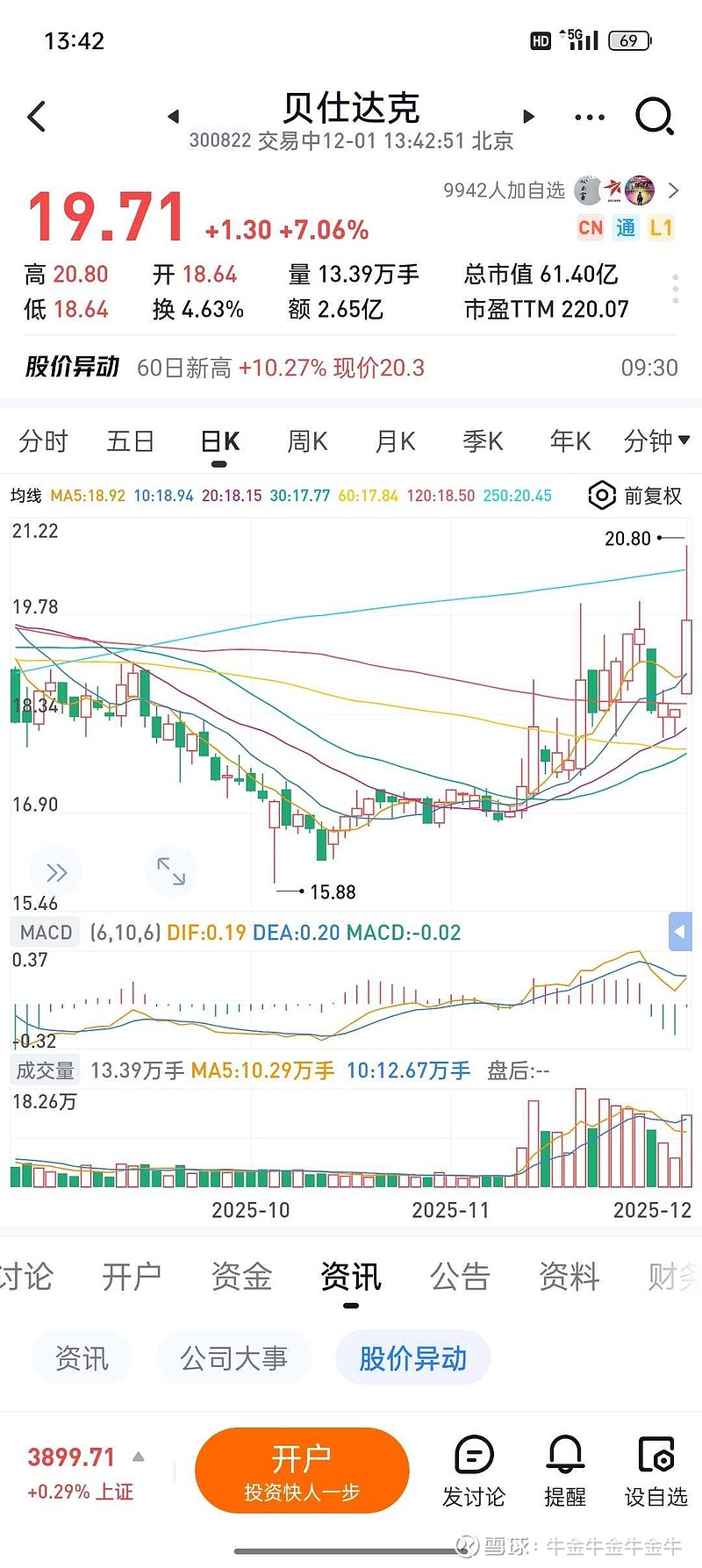Select the 月K chart tab
The image size is (702, 1568).
click(395, 441)
